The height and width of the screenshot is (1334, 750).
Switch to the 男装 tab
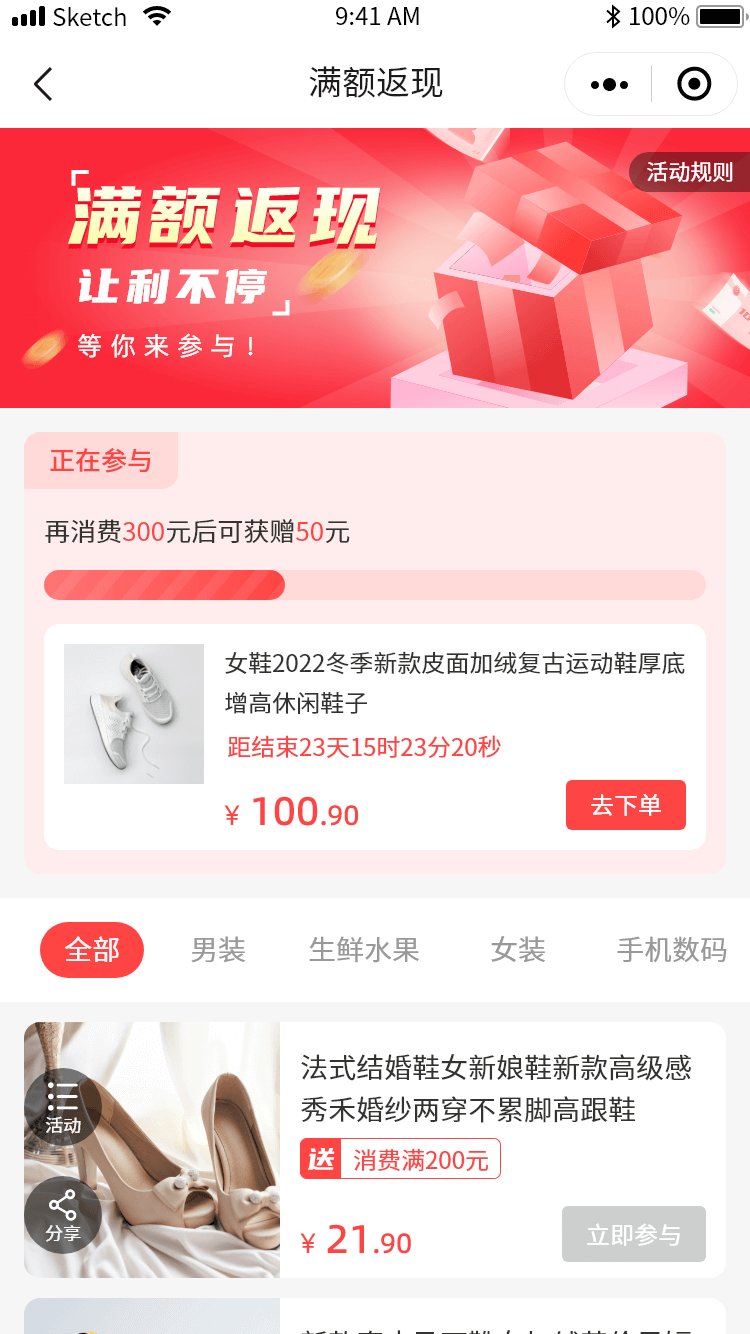pyautogui.click(x=218, y=950)
